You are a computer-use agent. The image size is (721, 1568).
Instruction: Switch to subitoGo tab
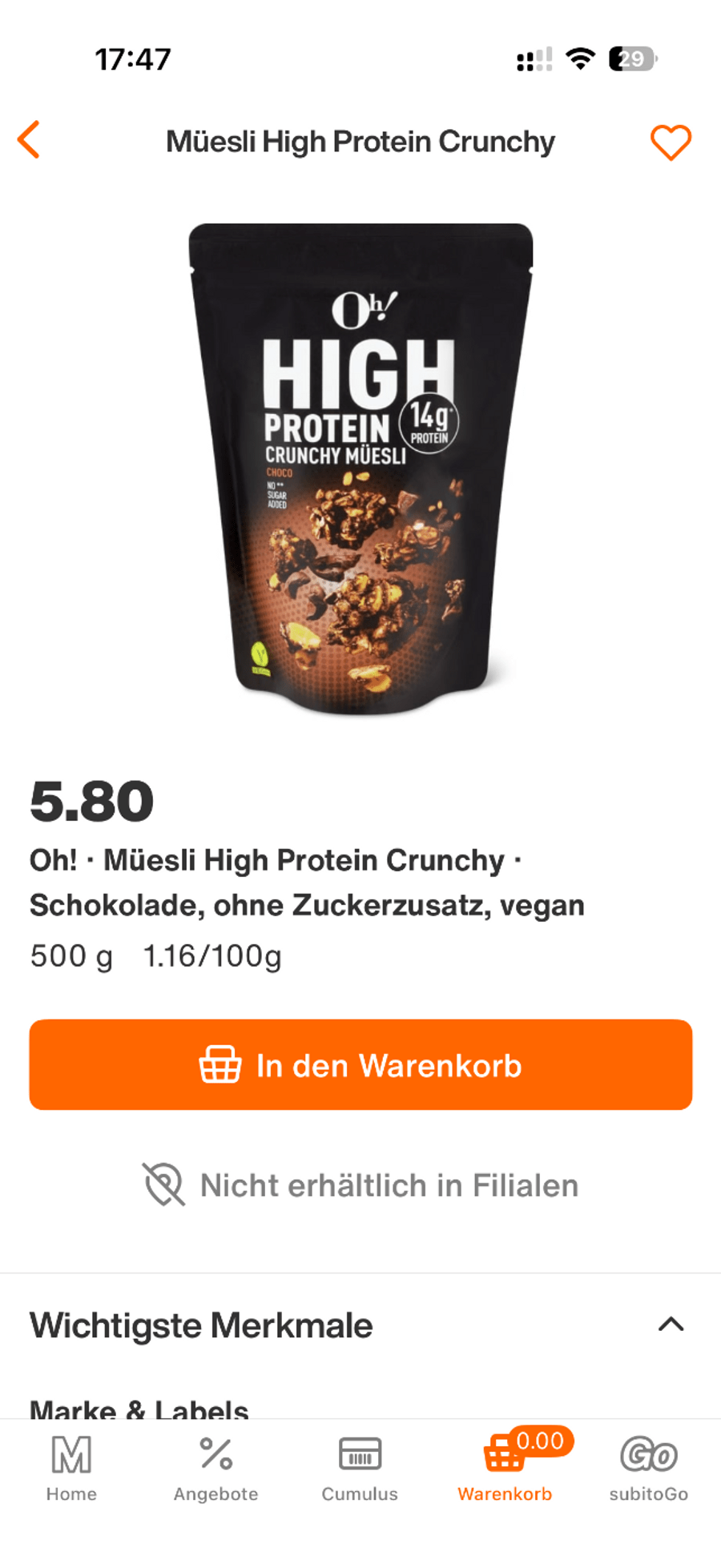pos(648,1469)
